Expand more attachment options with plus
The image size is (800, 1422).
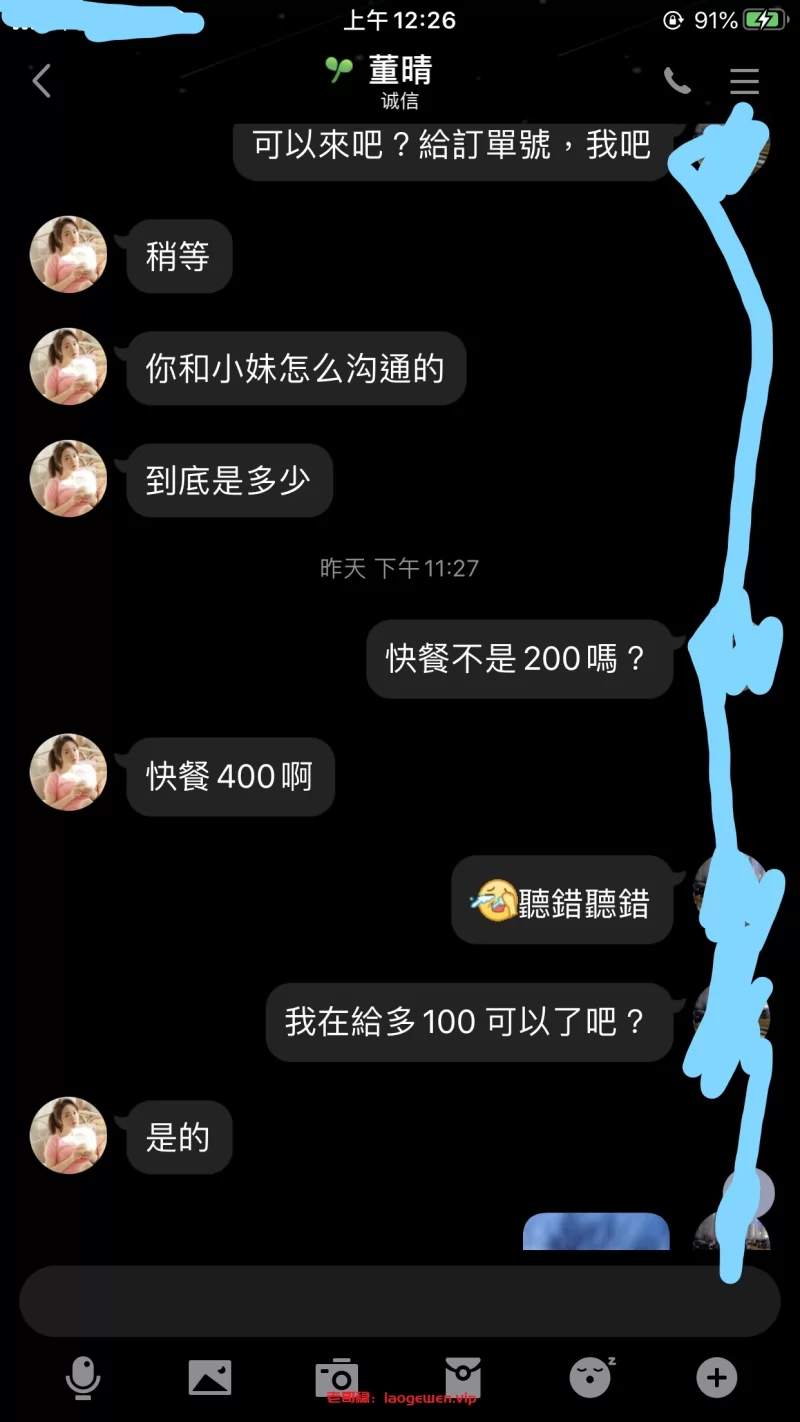(716, 1378)
